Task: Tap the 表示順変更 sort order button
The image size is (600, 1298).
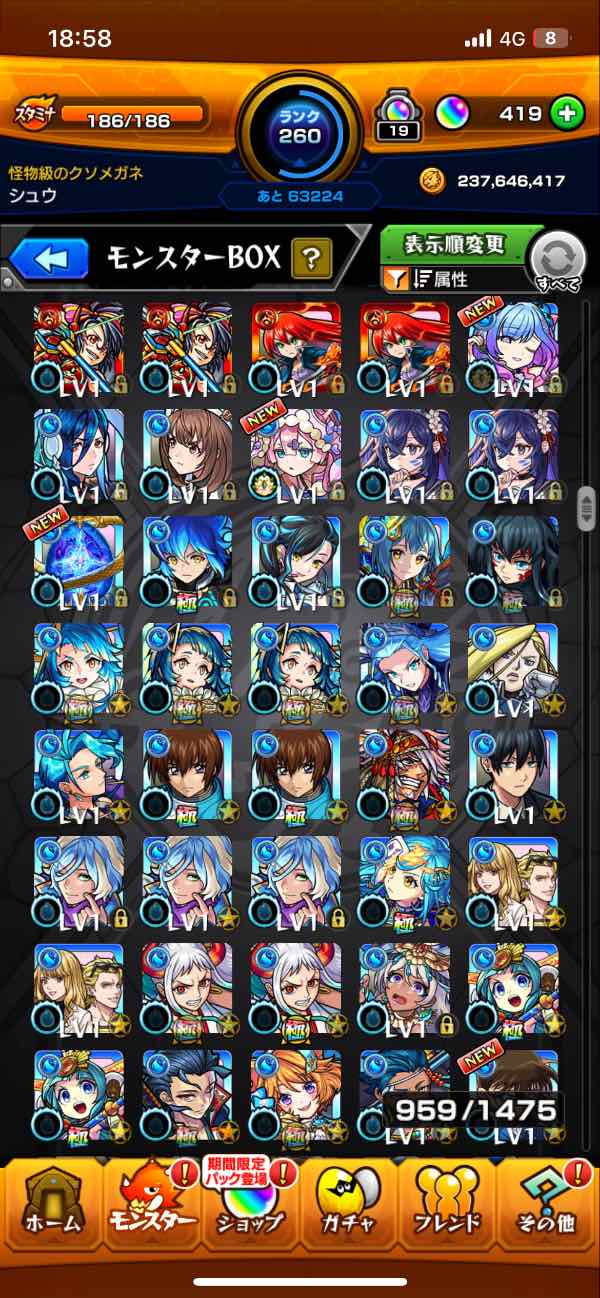Action: [x=455, y=245]
